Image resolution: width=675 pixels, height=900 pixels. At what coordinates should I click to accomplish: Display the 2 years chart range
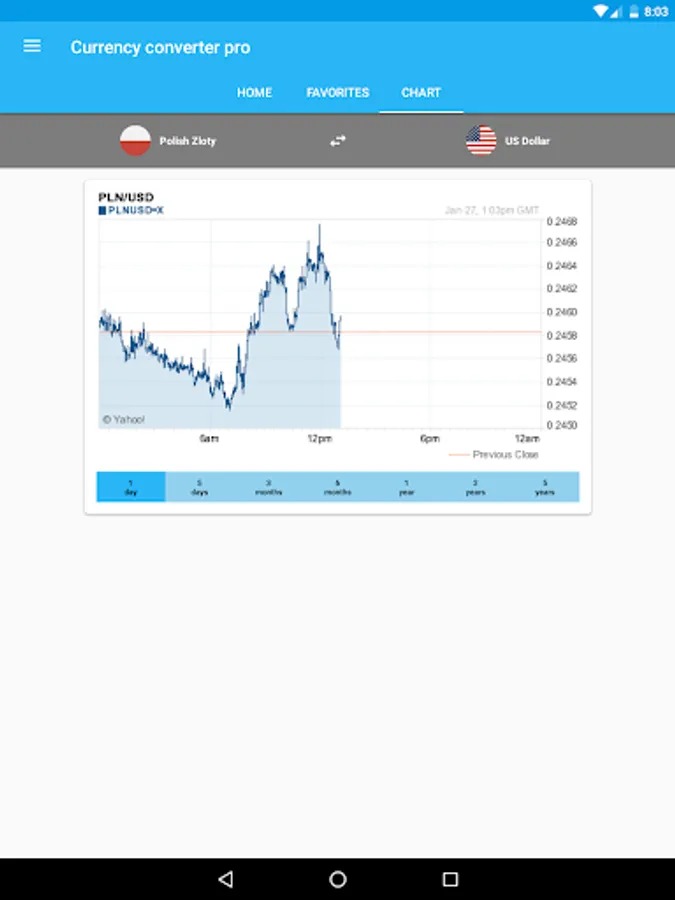(x=476, y=487)
